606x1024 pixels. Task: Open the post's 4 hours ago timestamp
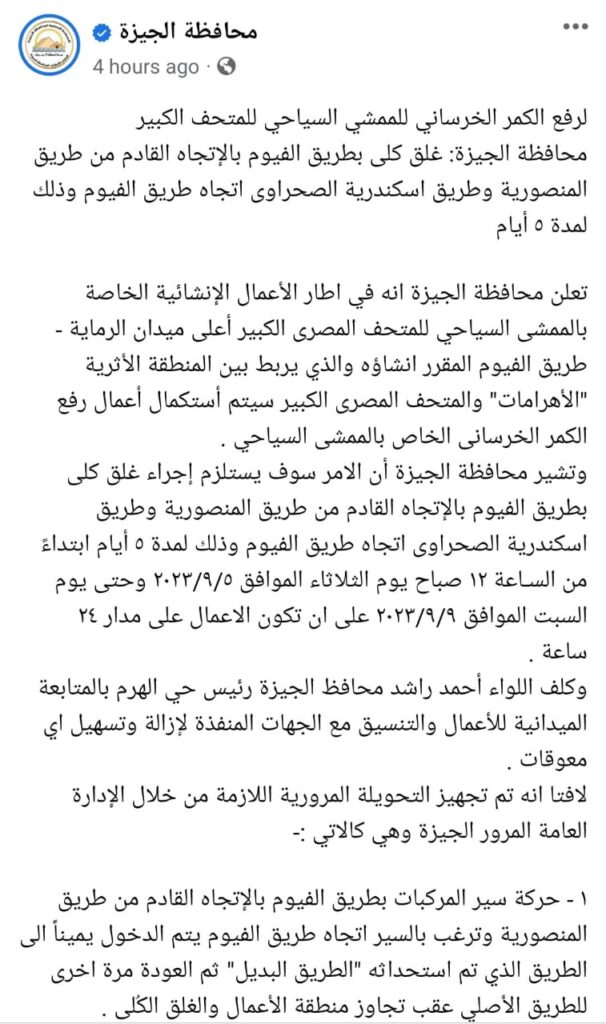tap(146, 67)
